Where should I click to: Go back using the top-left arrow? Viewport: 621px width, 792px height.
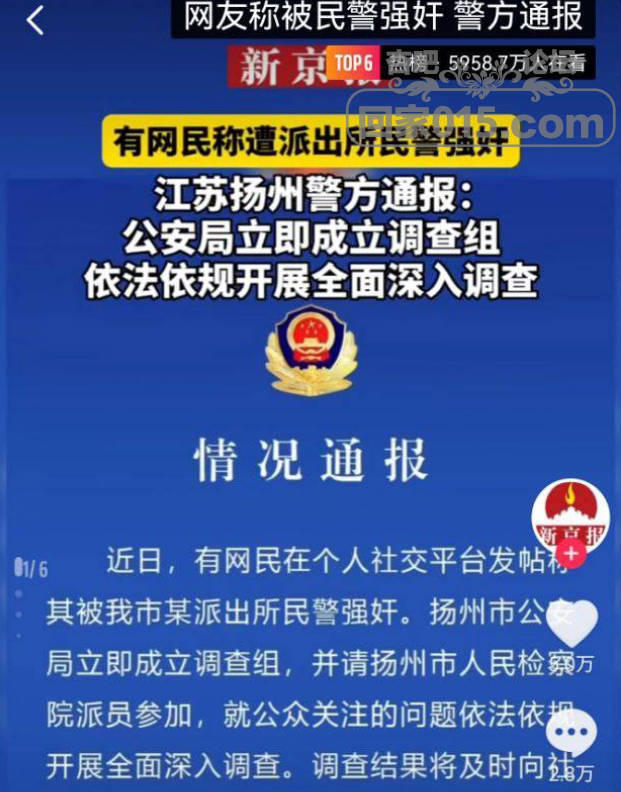point(35,20)
